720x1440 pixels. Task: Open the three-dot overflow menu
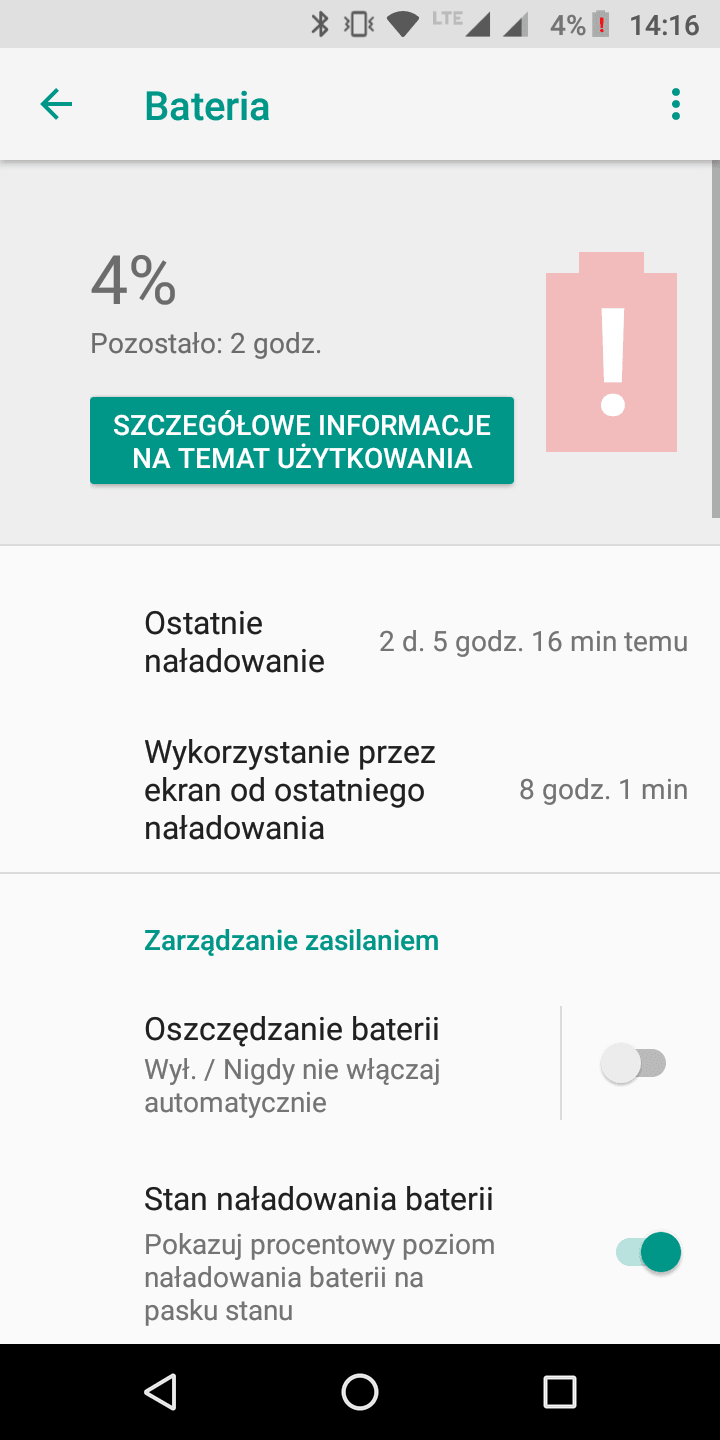(x=676, y=104)
